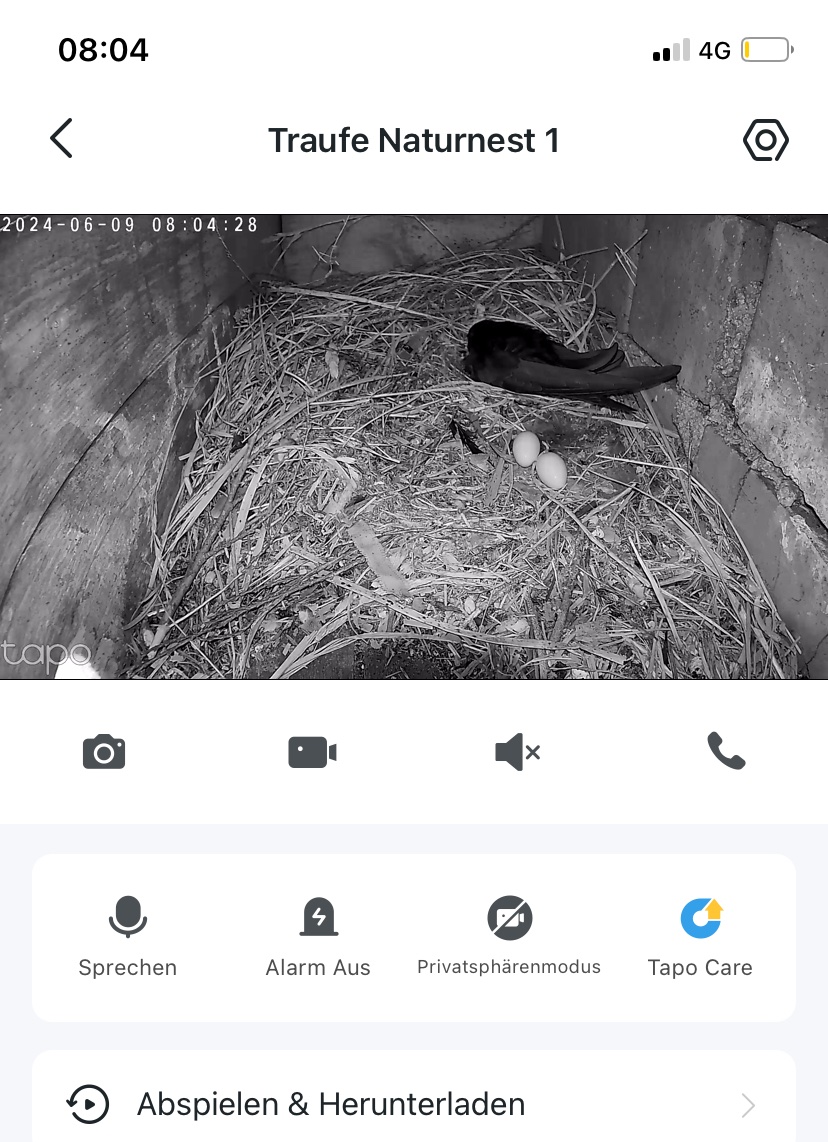Open Tapo Care
Viewport: 828px width, 1142px height.
[x=700, y=937]
